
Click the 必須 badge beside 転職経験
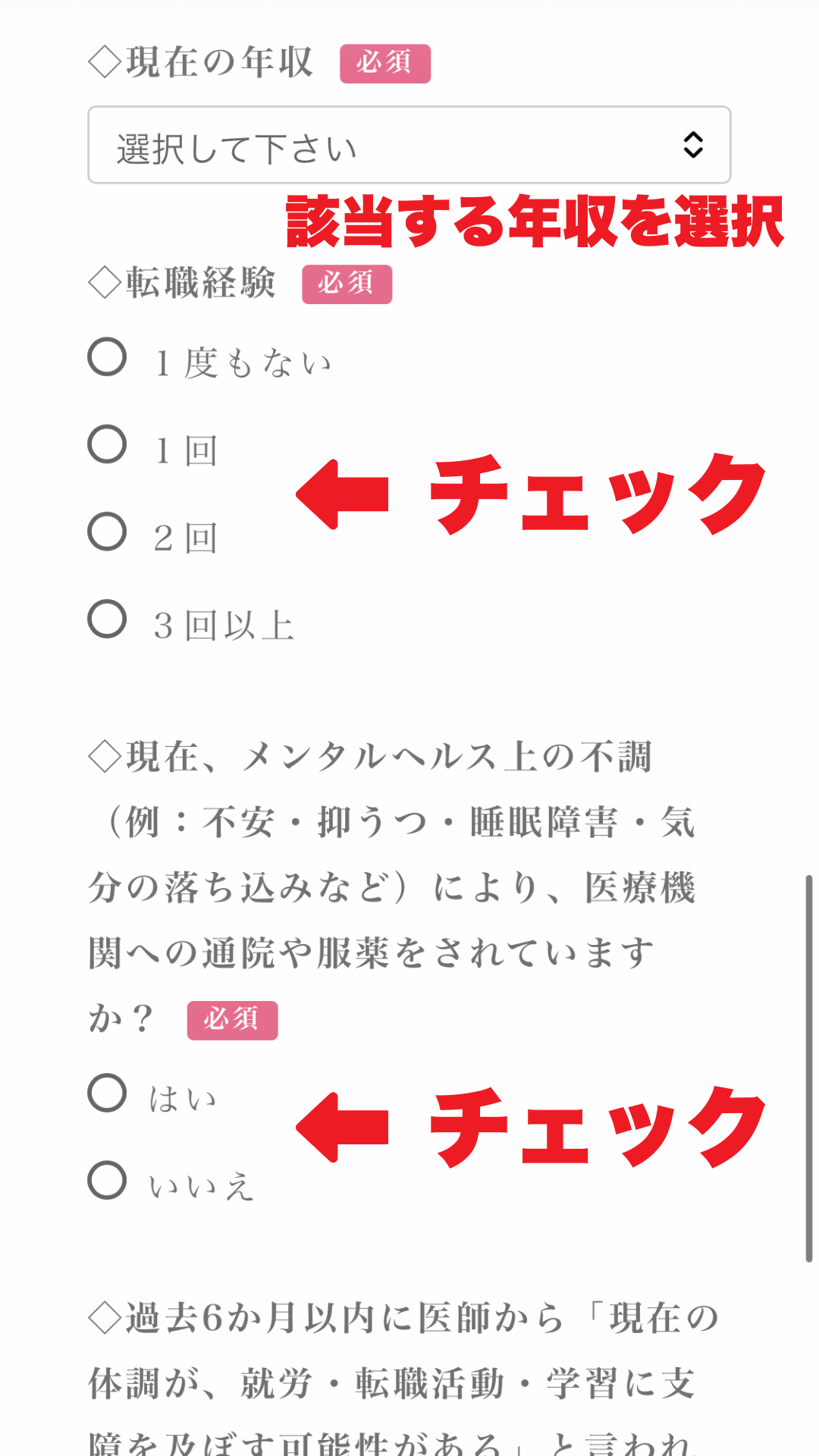[347, 286]
